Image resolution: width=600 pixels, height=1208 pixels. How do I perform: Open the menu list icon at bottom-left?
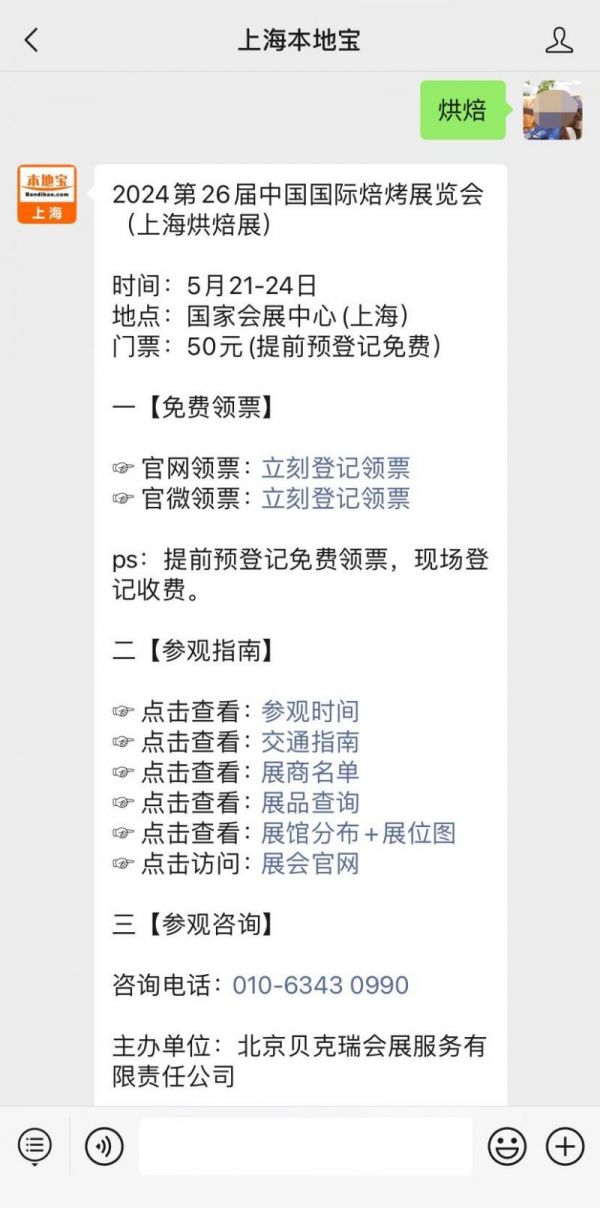click(x=34, y=1146)
